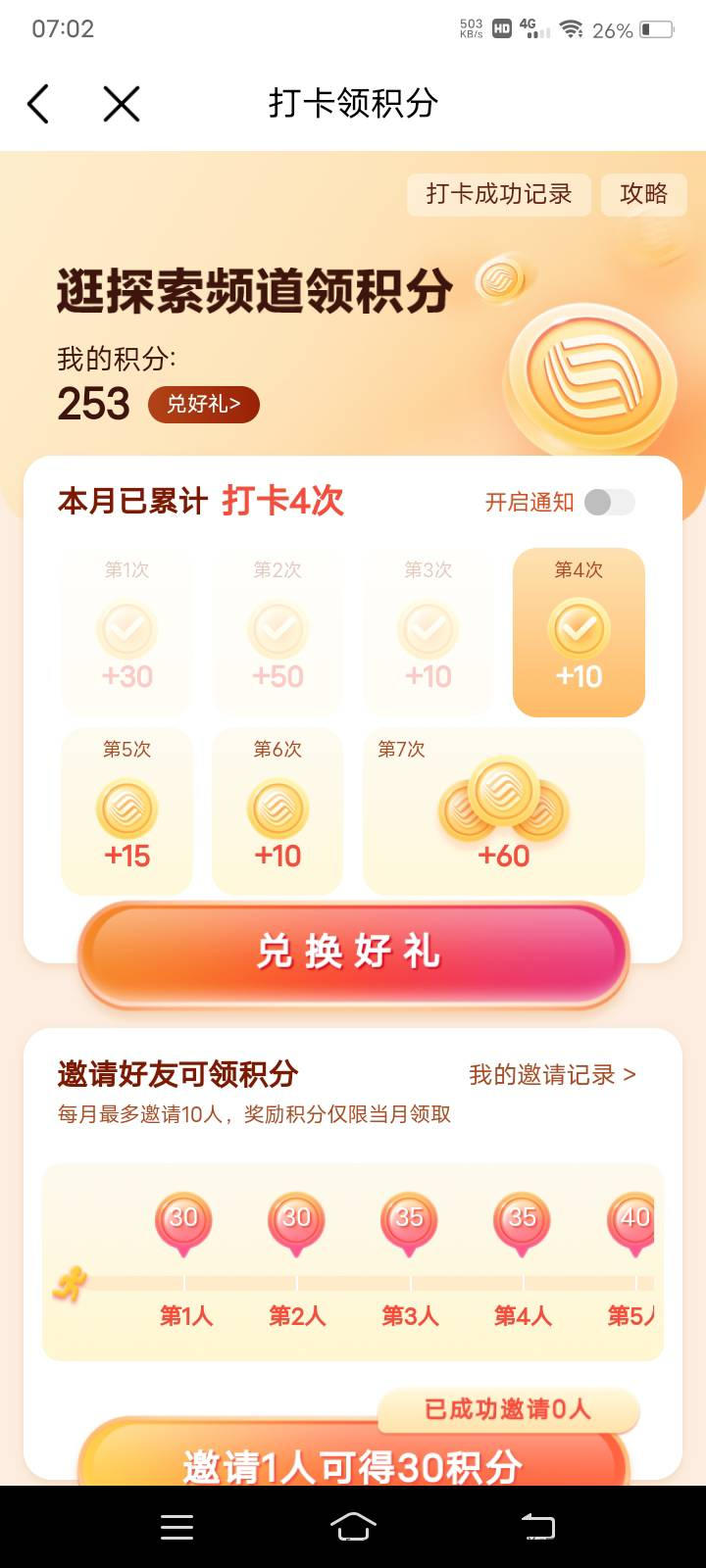Close the page with the X icon
This screenshot has height=1568, width=706.
pos(122,103)
